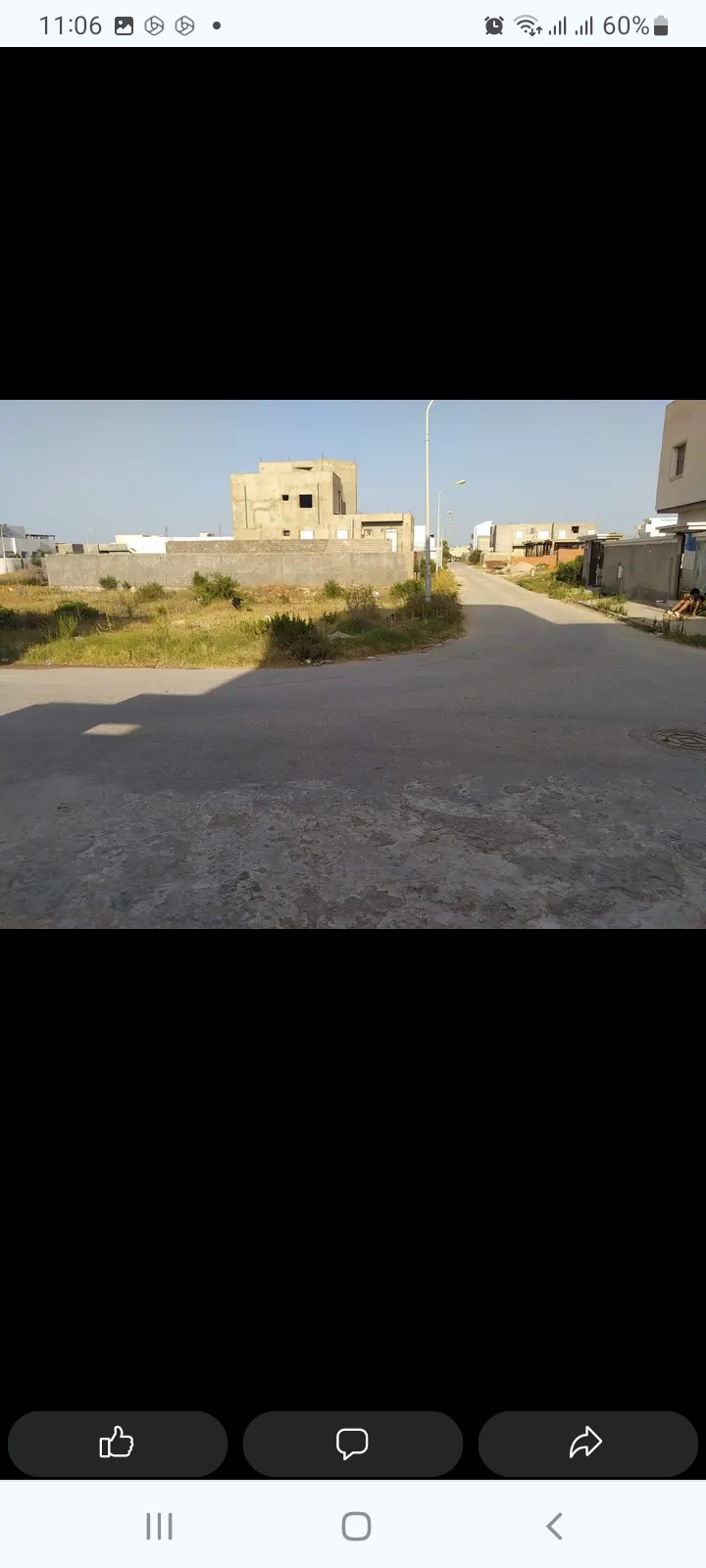This screenshot has height=1568, width=706.
Task: Open recent apps from the navigation bar
Action: [x=159, y=1526]
